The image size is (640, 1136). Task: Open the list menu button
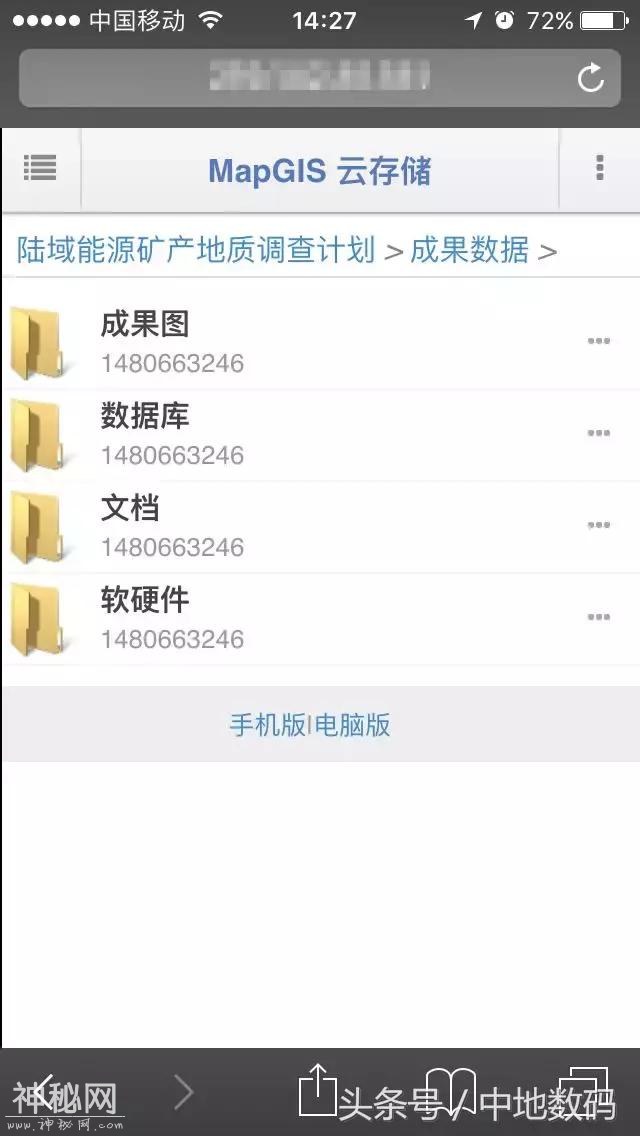[40, 168]
